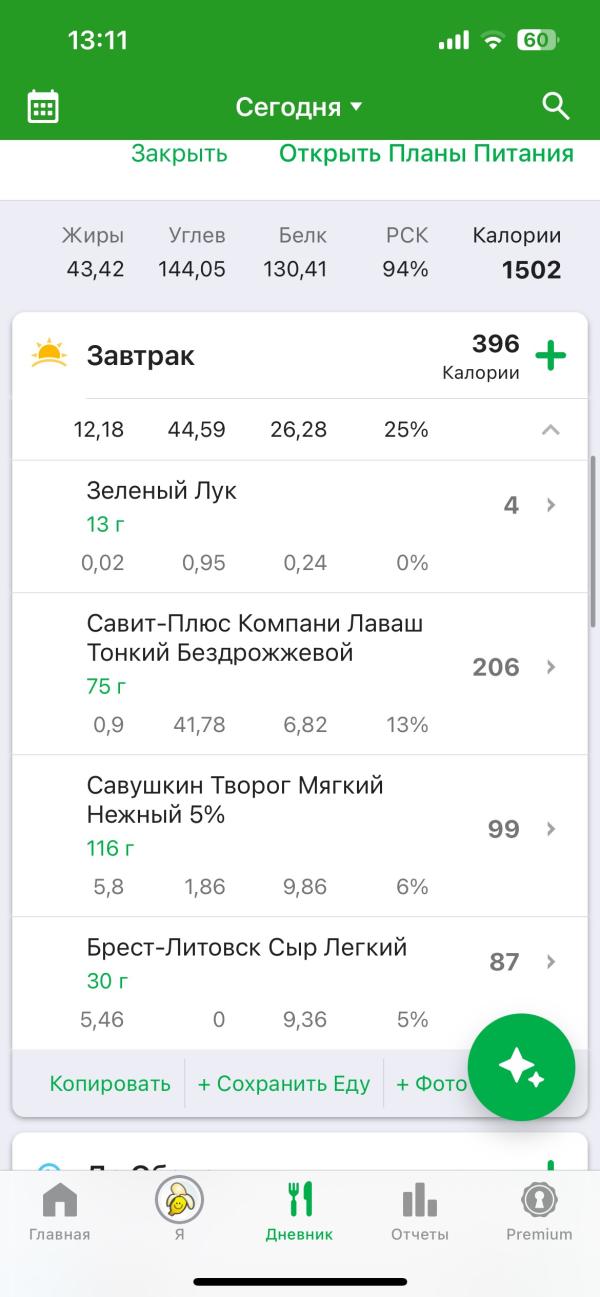The image size is (600, 1297).
Task: Open the Premium tab
Action: coord(539,1212)
